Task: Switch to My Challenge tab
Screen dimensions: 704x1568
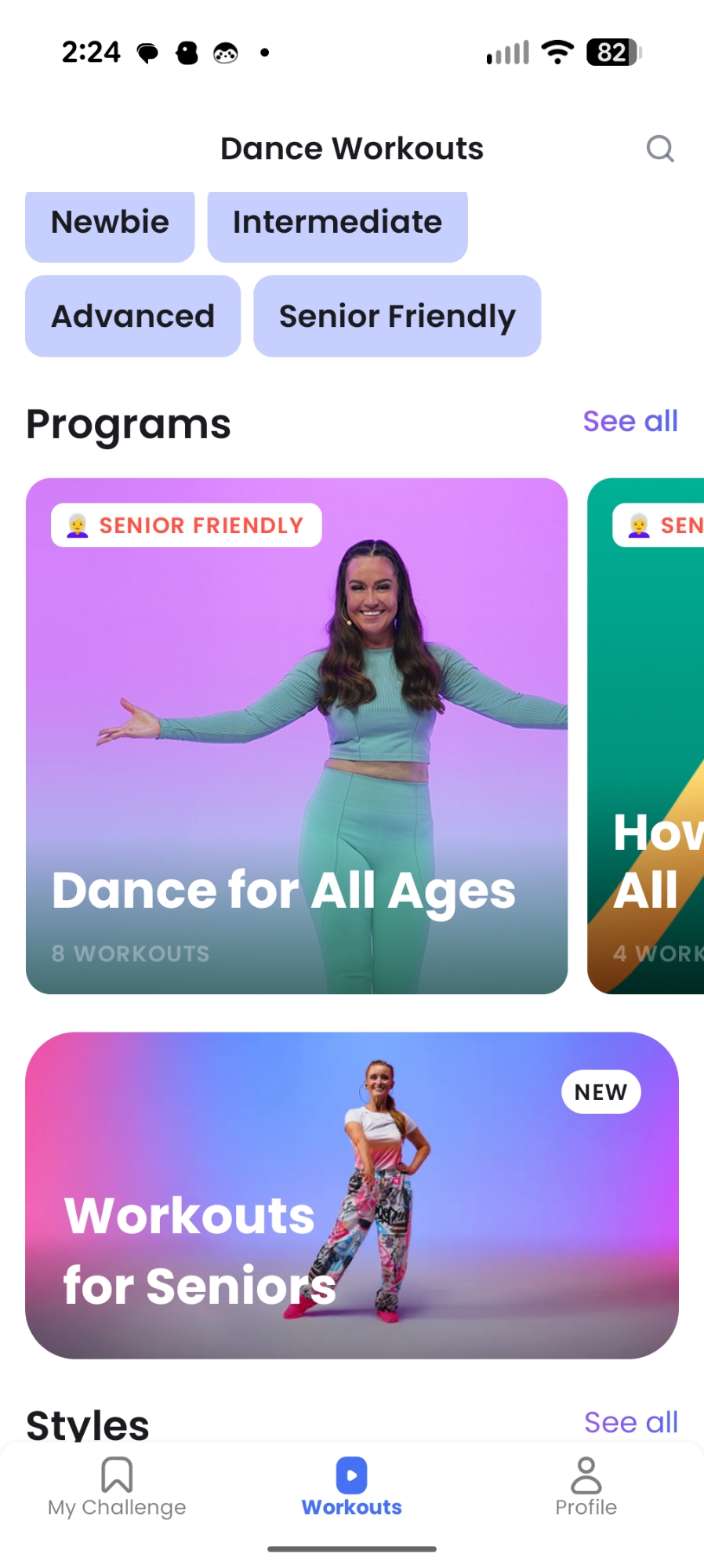Action: [x=117, y=1486]
